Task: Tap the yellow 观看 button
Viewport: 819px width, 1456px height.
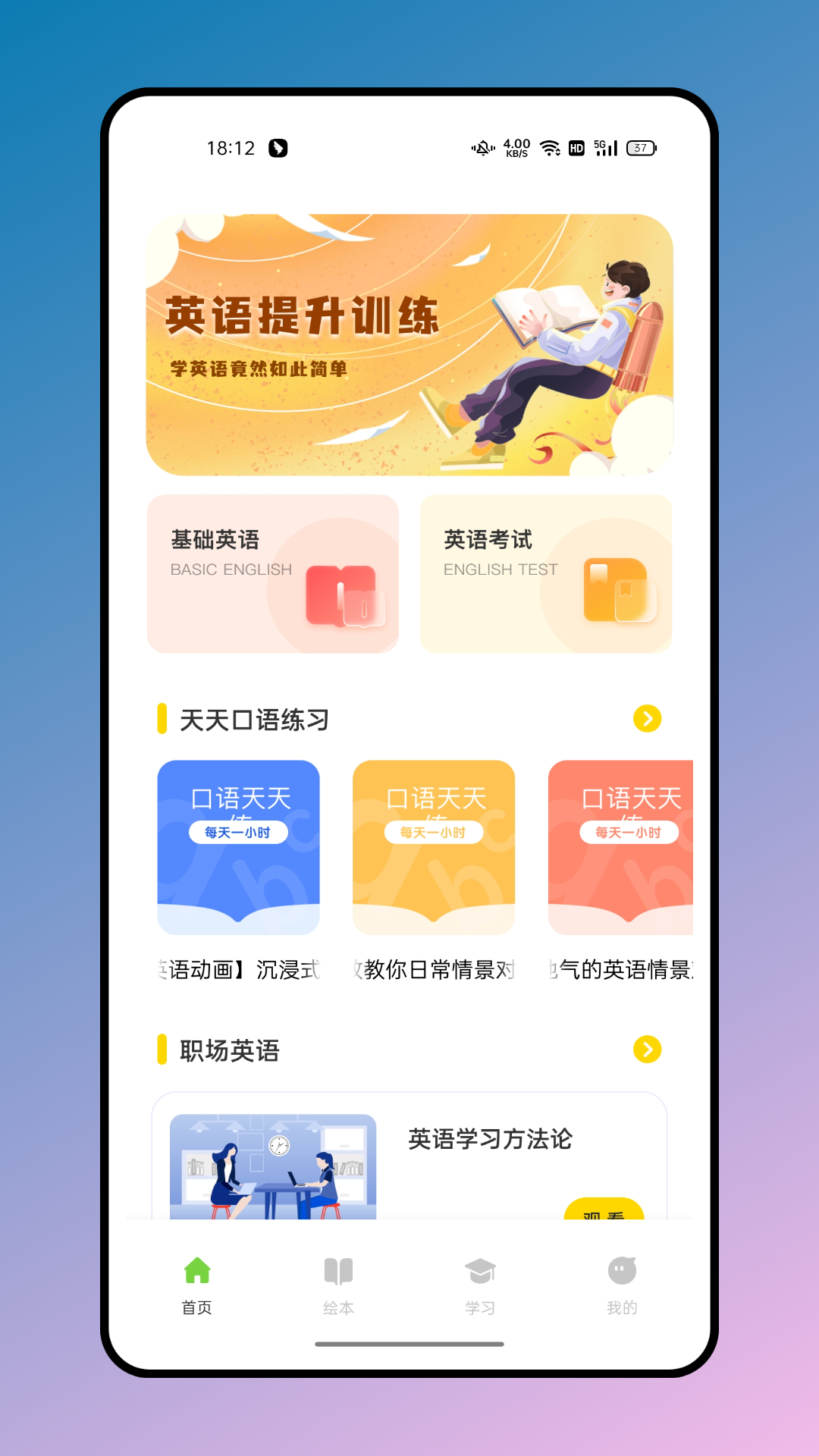Action: coord(604,1210)
